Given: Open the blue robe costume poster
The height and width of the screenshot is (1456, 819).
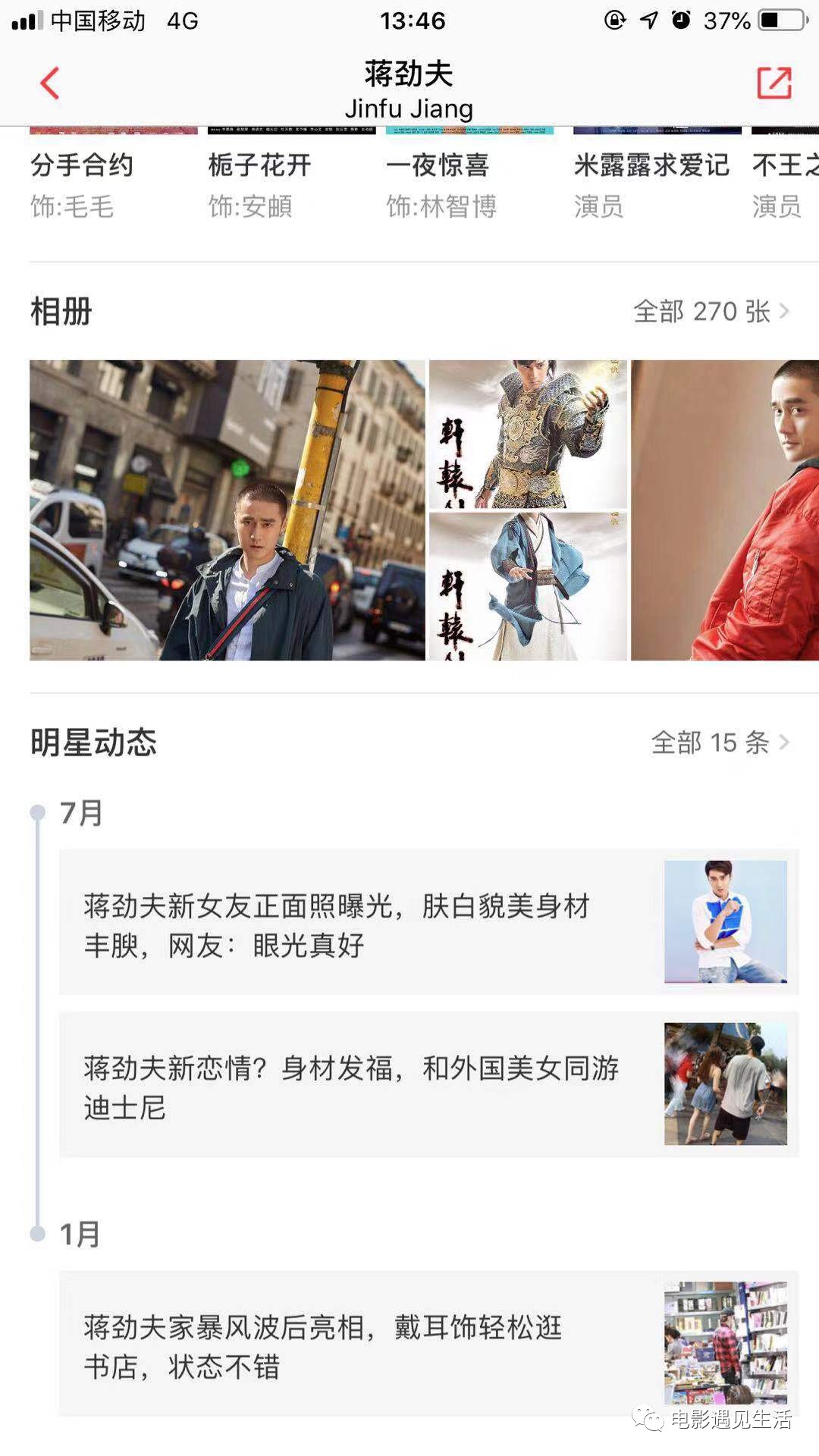Looking at the screenshot, I should 528,586.
